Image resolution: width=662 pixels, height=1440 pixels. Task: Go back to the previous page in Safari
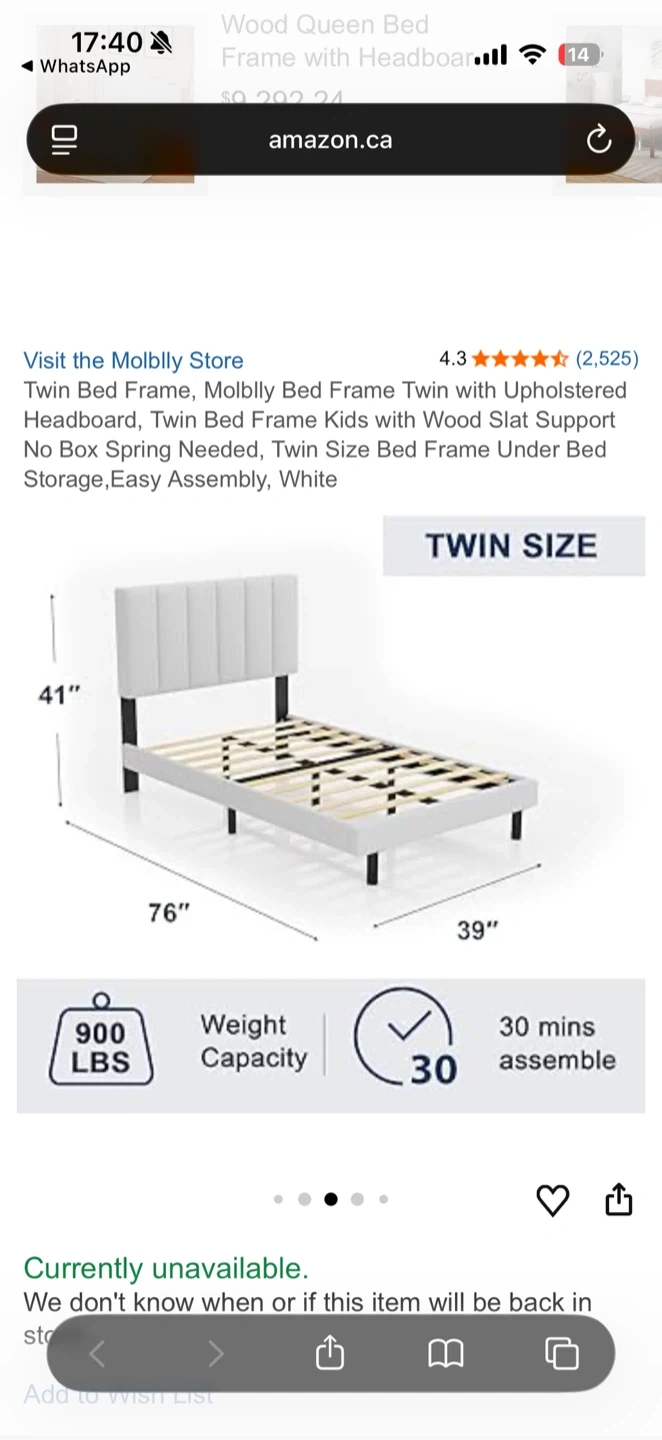97,1354
